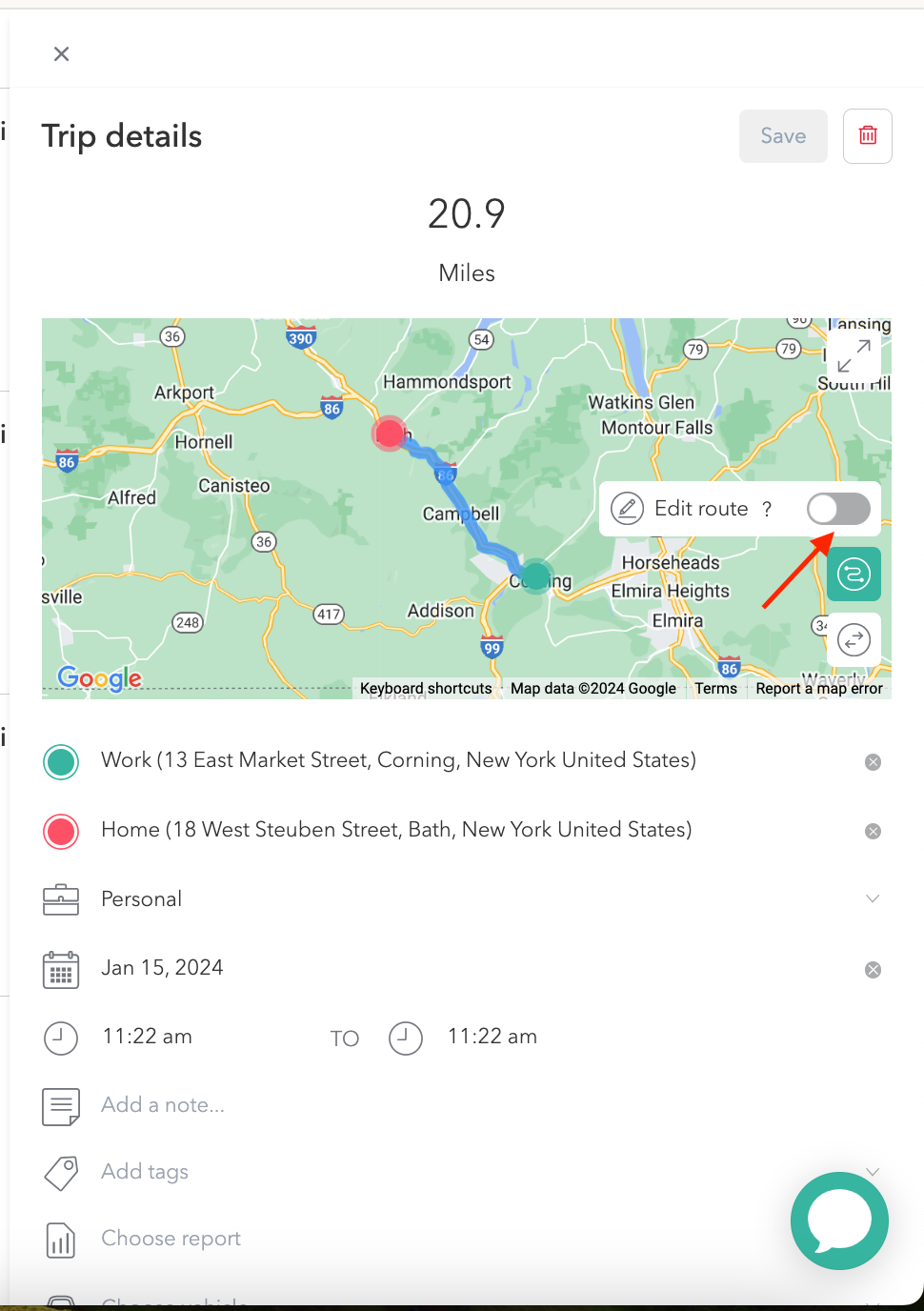This screenshot has height=1311, width=924.
Task: Open the Add tags dropdown
Action: tap(457, 1172)
